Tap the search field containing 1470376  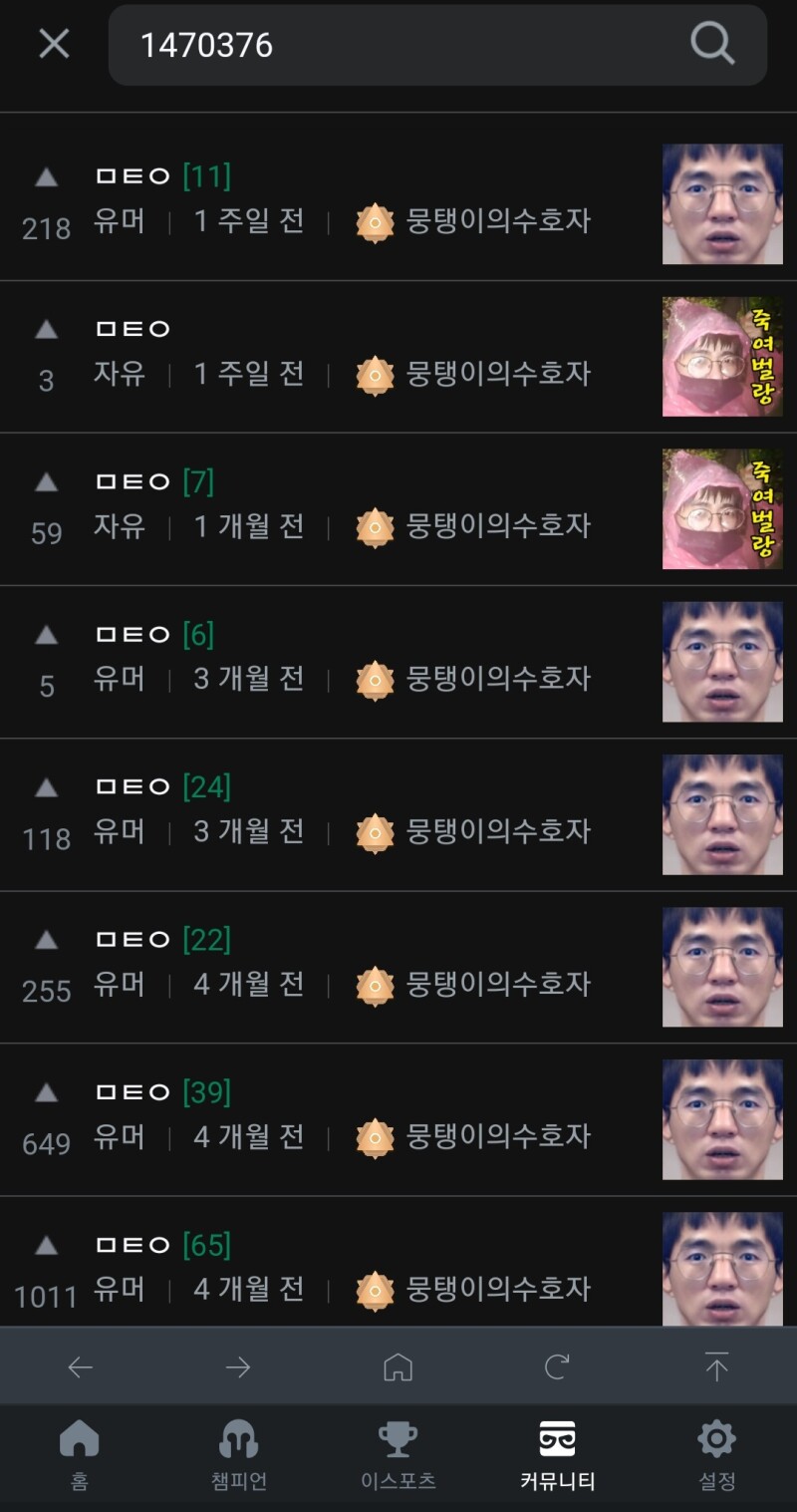[398, 45]
